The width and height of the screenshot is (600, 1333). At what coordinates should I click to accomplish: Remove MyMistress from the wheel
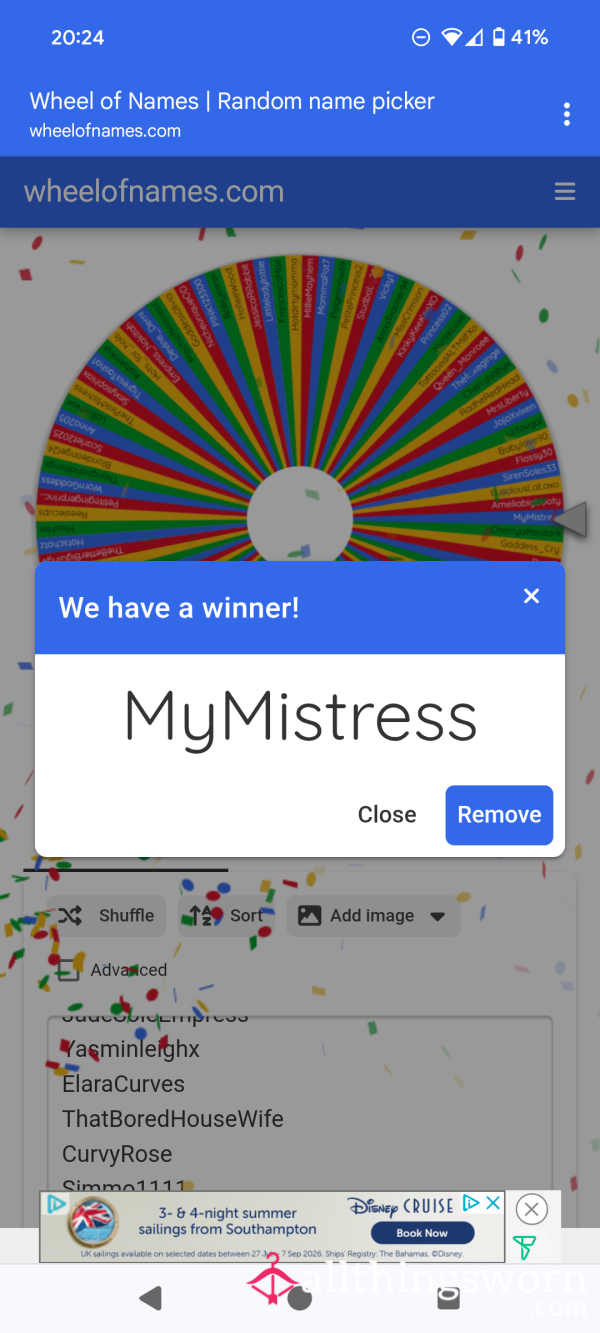point(499,815)
